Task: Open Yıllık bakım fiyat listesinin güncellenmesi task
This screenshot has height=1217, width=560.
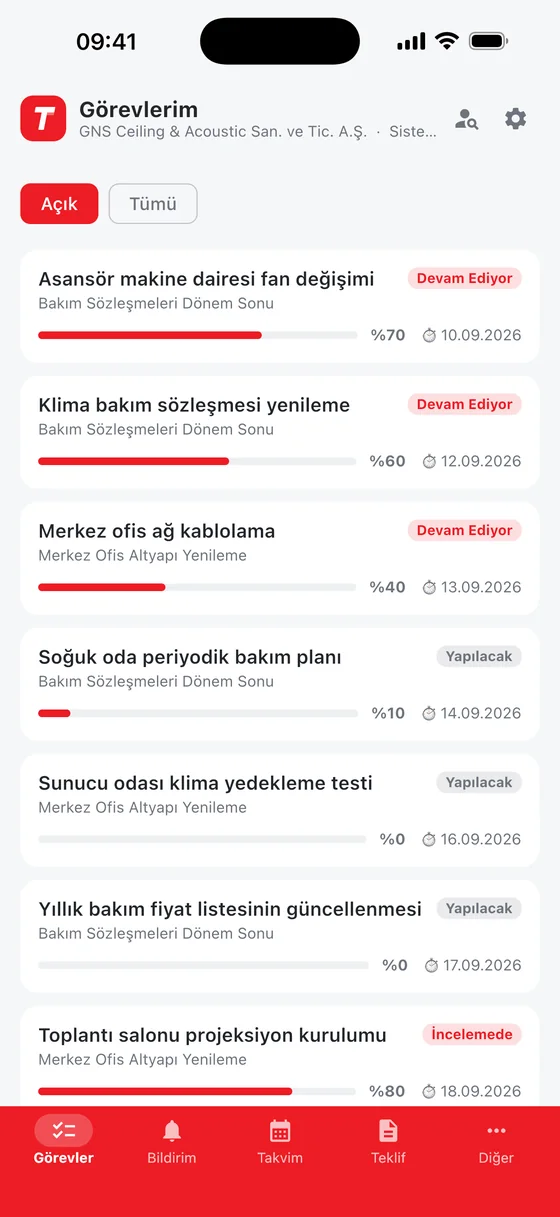Action: [x=280, y=936]
